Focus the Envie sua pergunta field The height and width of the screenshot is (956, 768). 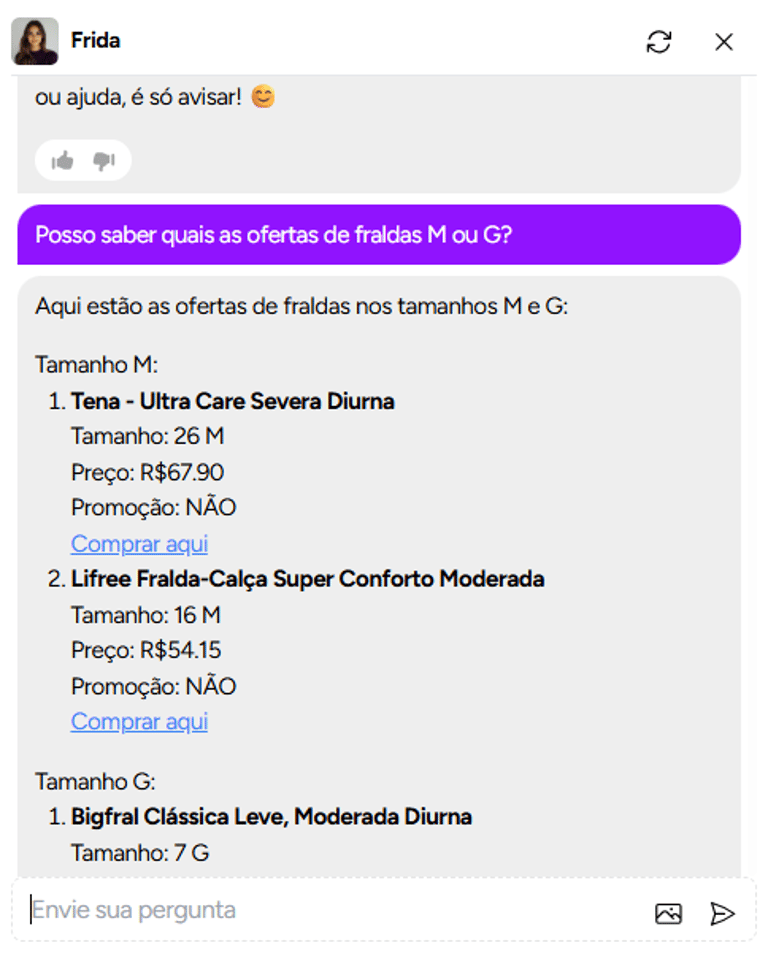(335, 910)
